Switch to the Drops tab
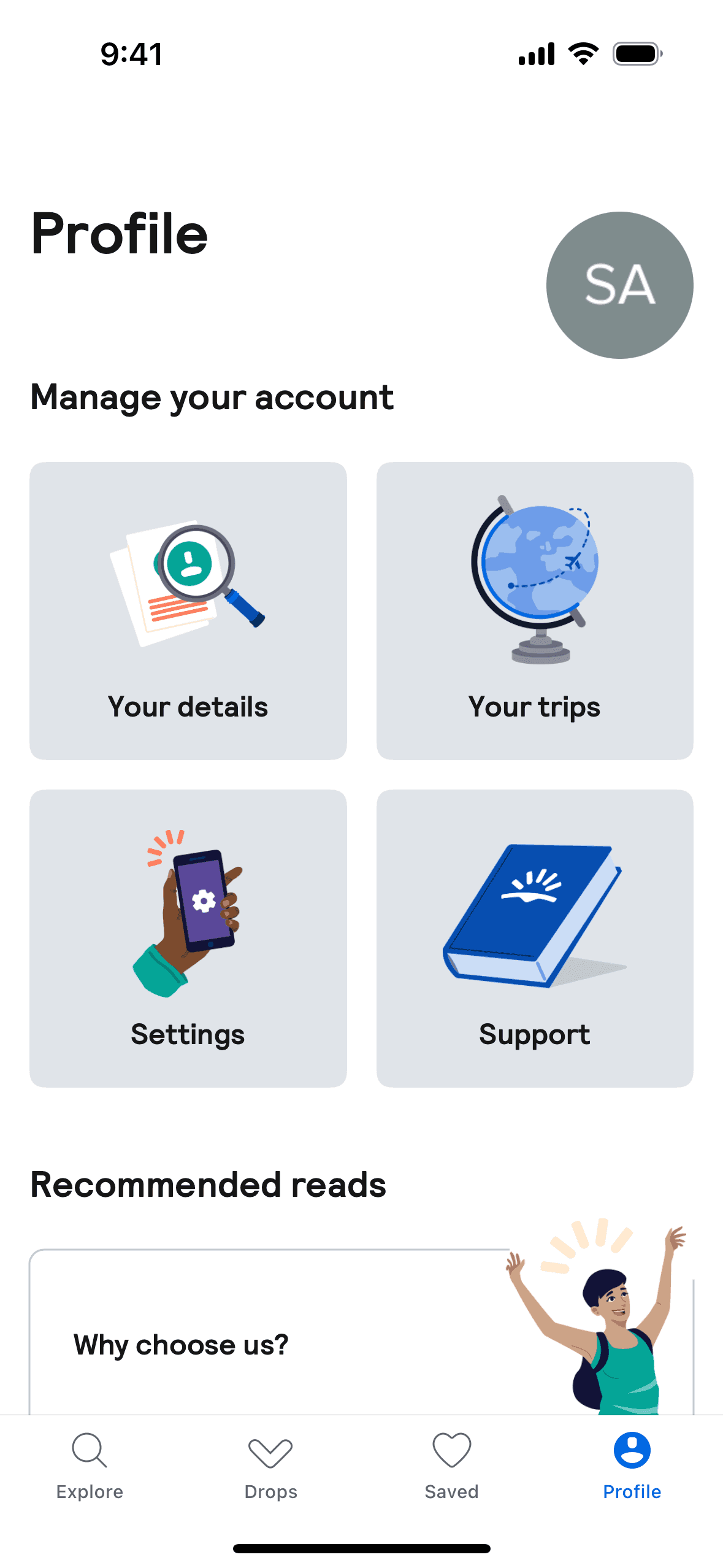Viewport: 723px width, 1568px height. [x=270, y=1464]
